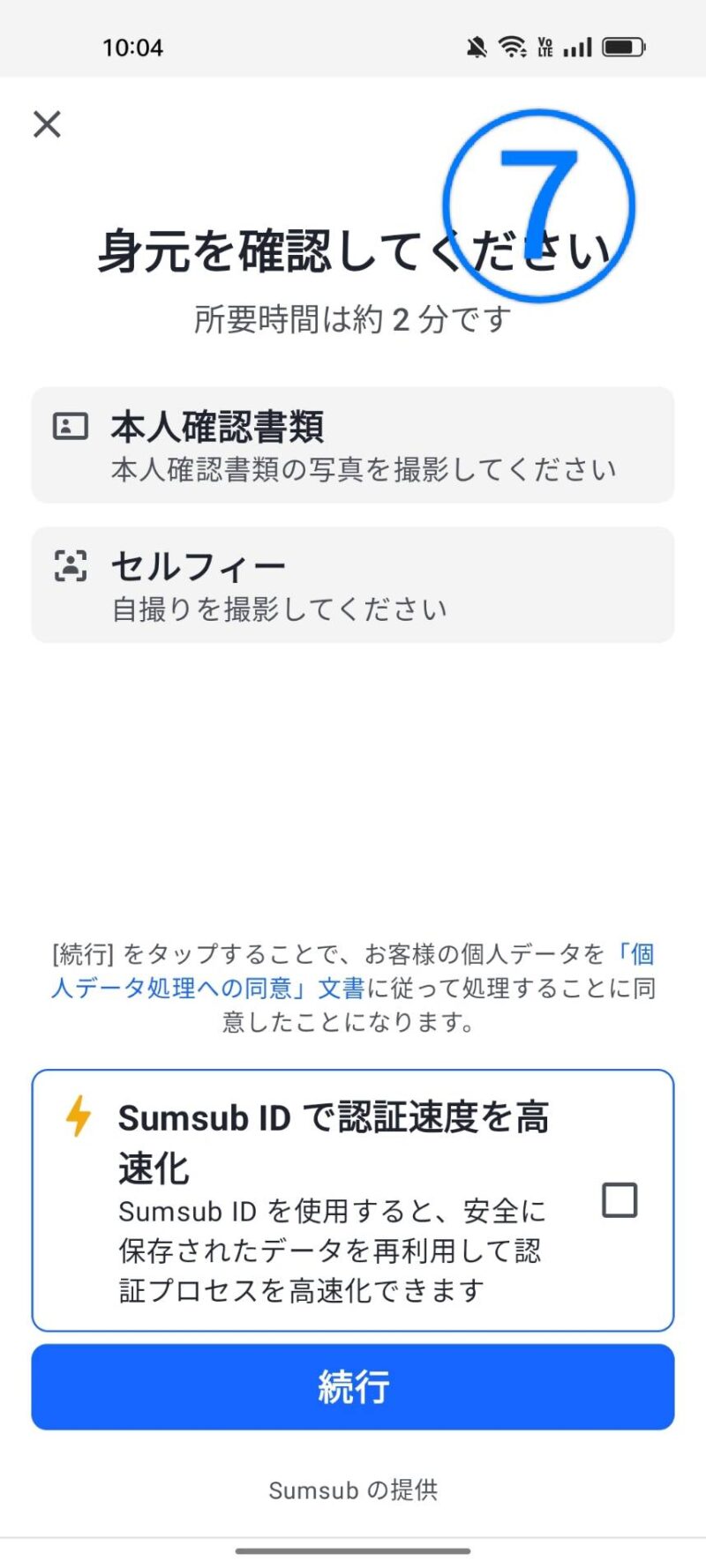Tap the blue 続行 button
This screenshot has width=706, height=1568.
point(353,1386)
